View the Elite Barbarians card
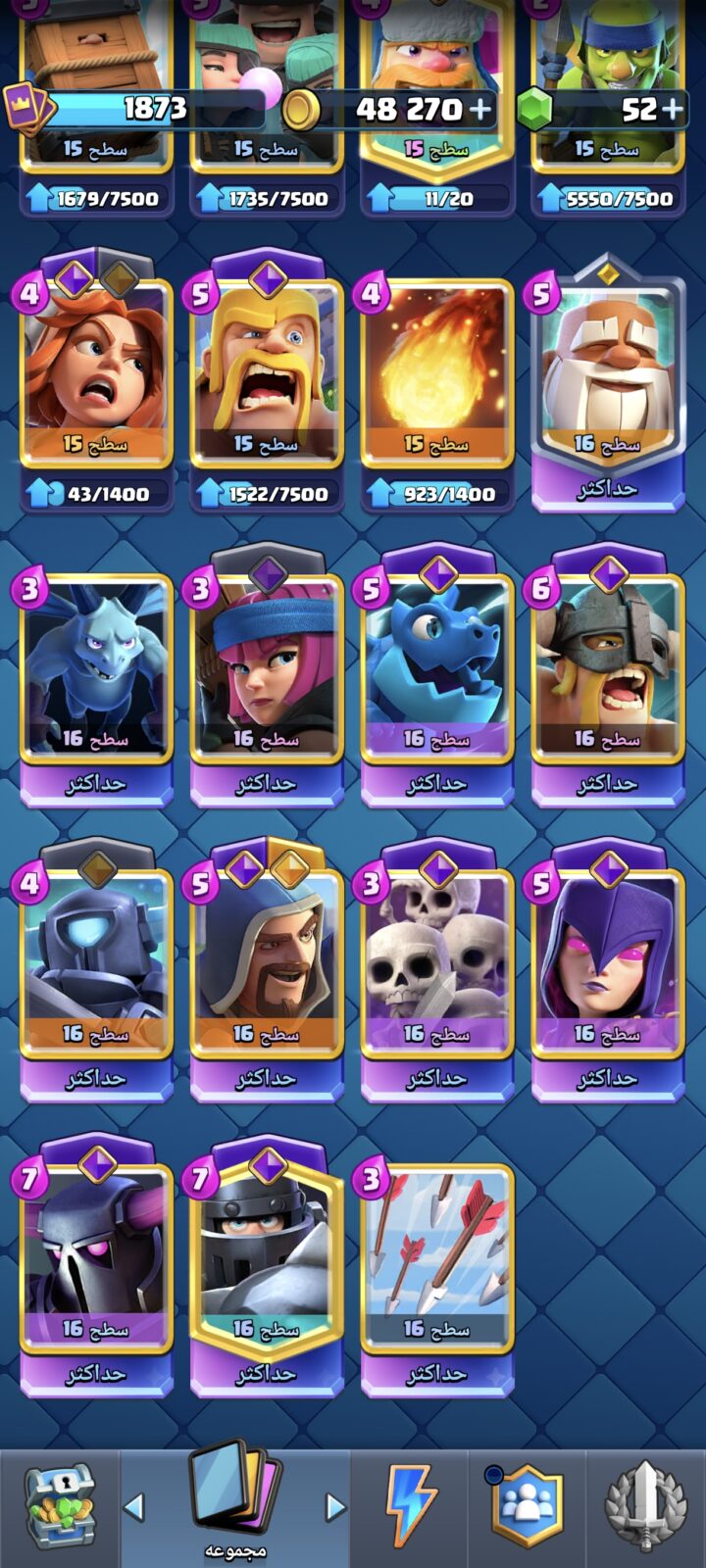This screenshot has height=1568, width=706. tap(608, 676)
